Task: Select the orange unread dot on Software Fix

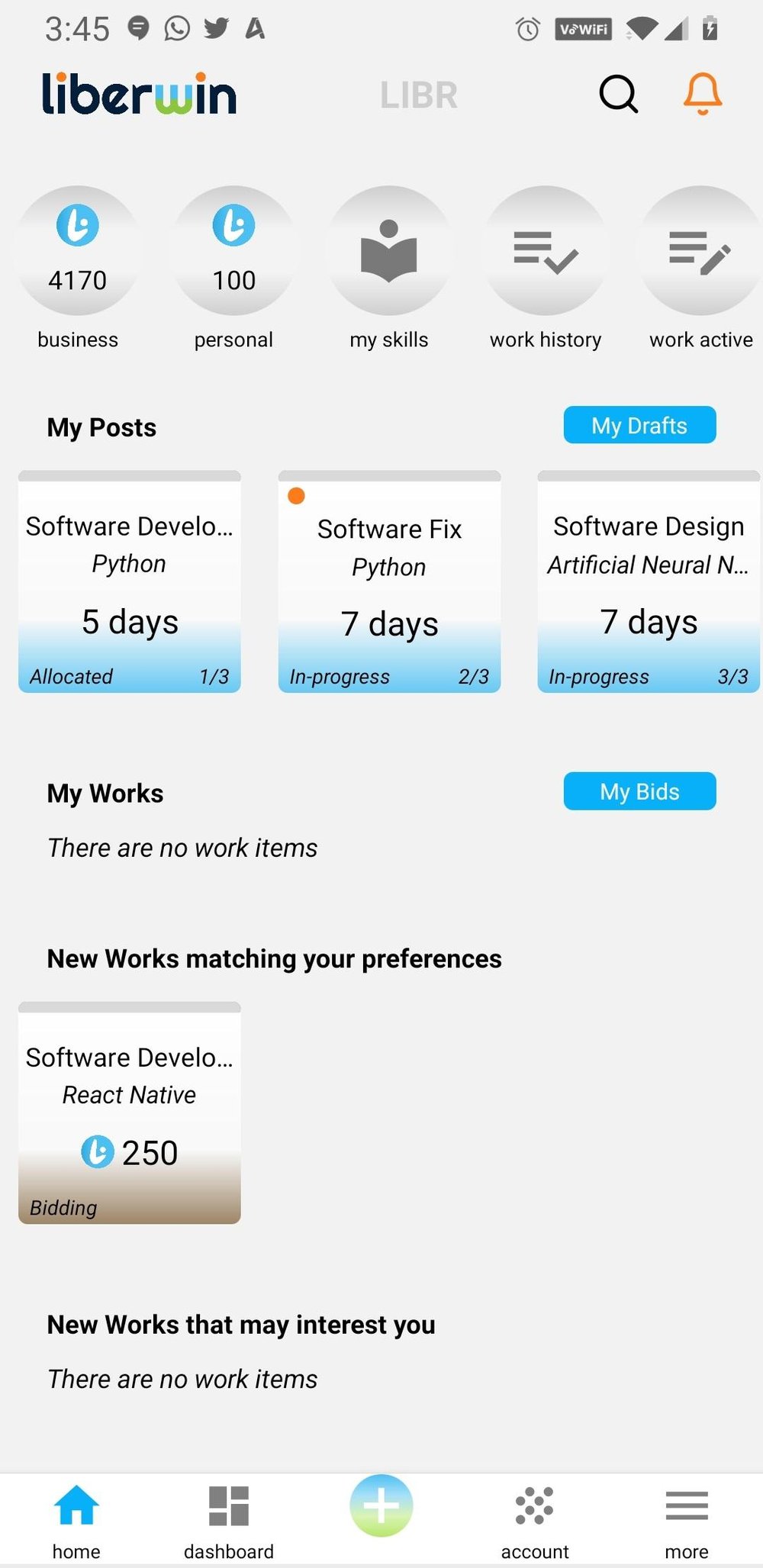Action: click(295, 496)
